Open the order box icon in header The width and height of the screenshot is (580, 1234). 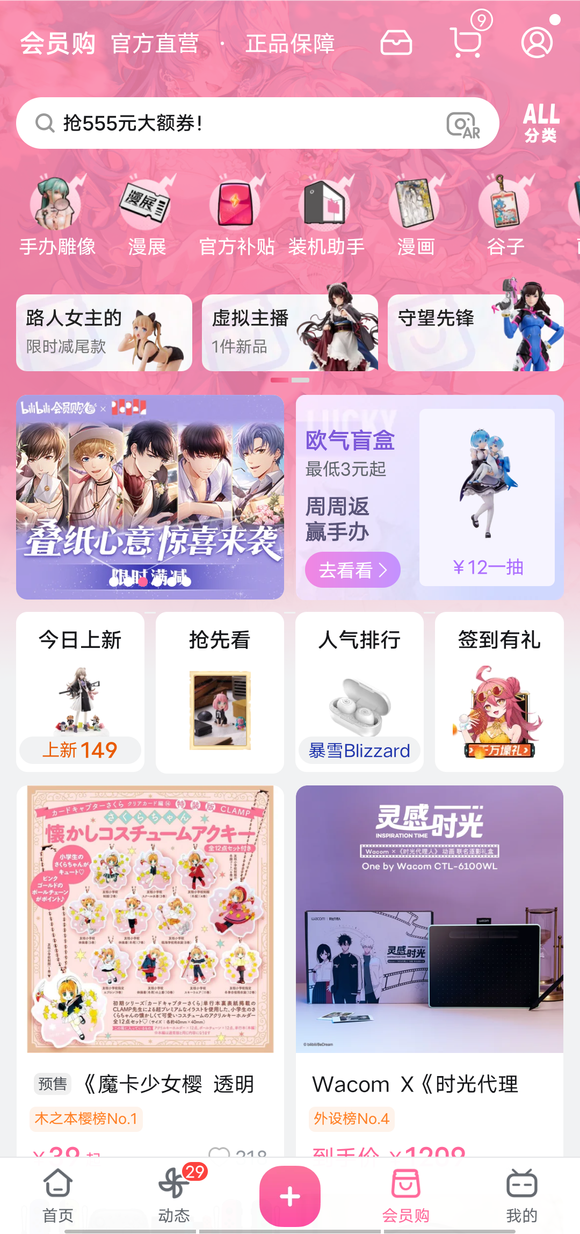pyautogui.click(x=396, y=43)
